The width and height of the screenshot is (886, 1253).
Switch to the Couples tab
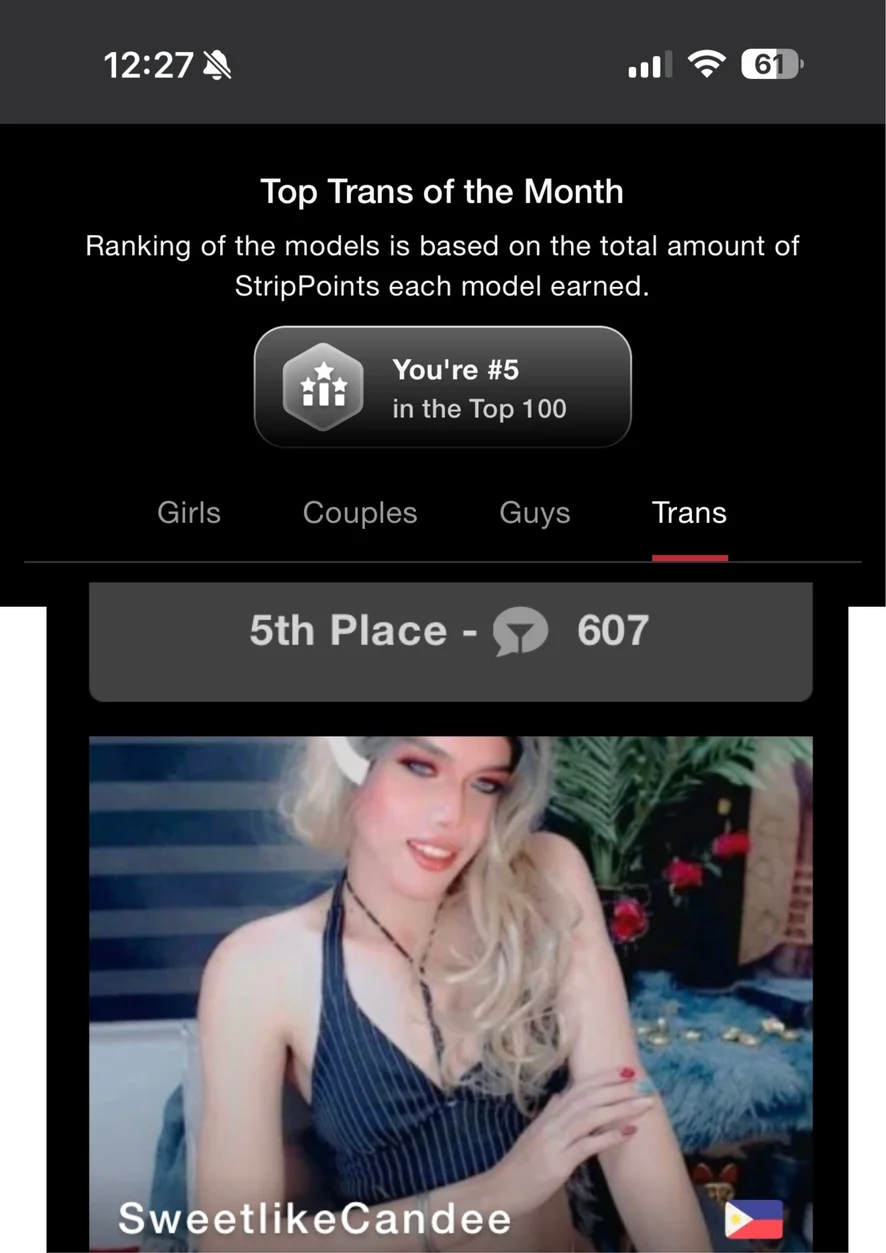point(360,513)
